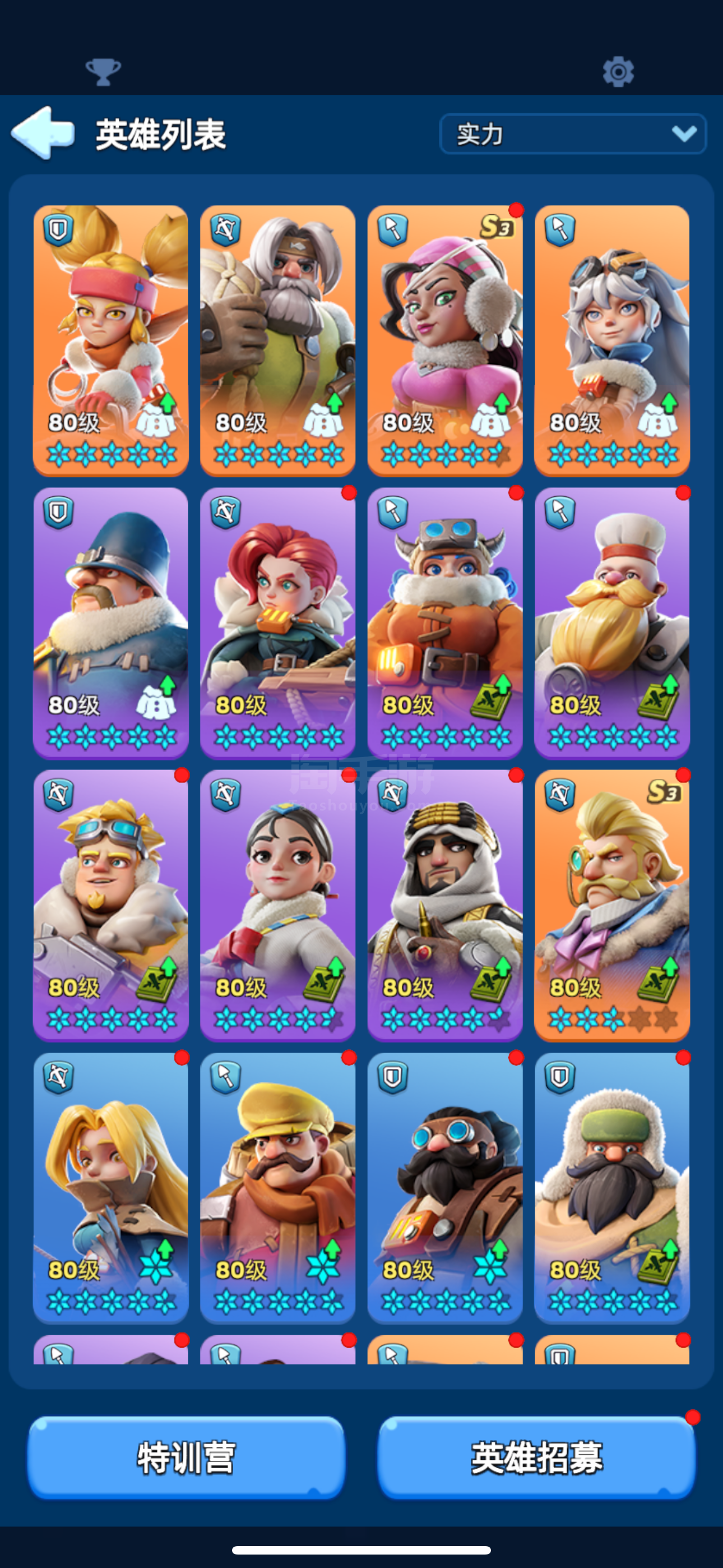723x1568 pixels.
Task: Open the monocle gentleman S3 hero
Action: [611, 905]
